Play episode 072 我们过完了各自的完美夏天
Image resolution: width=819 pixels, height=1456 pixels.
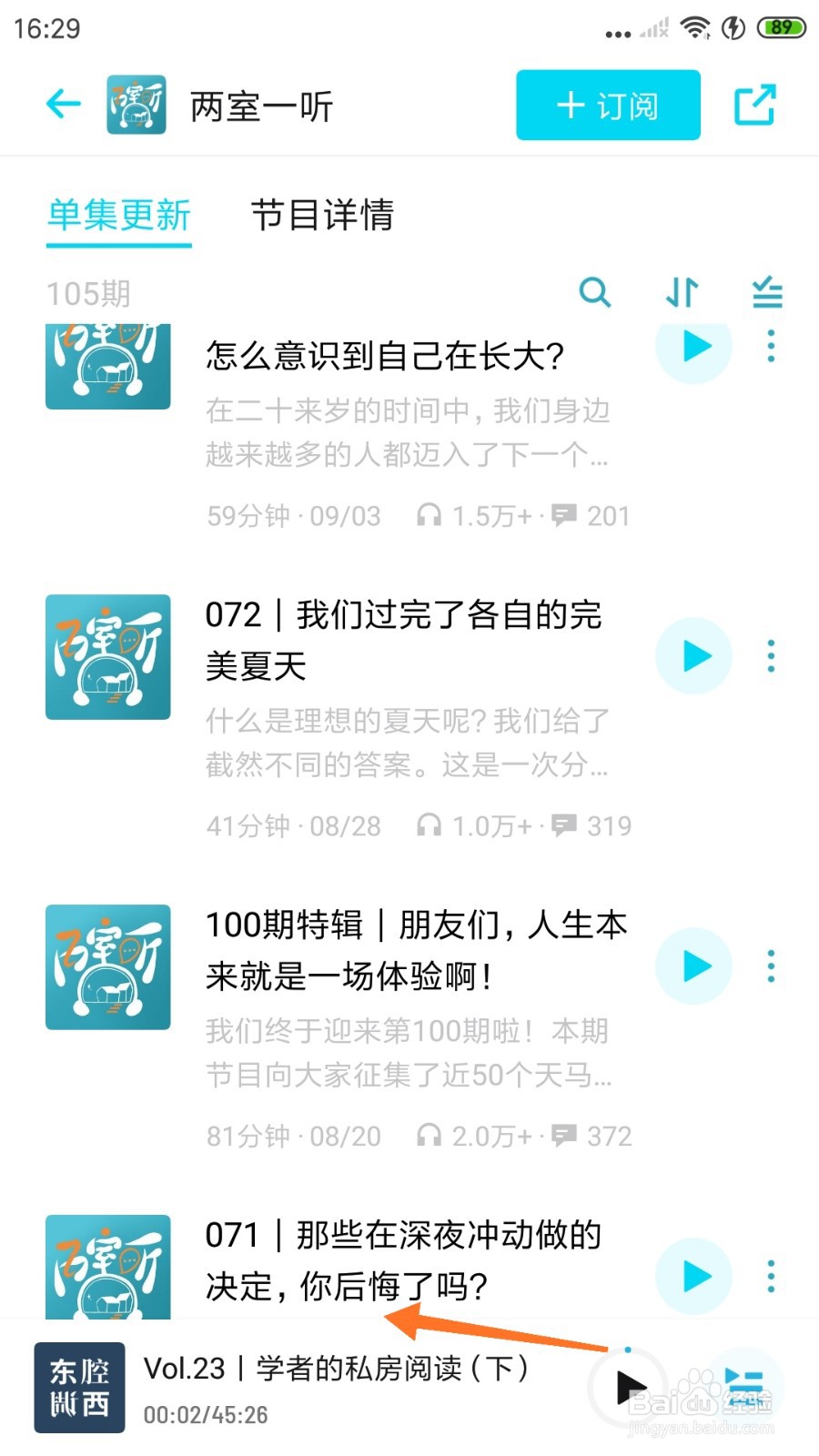(x=694, y=656)
